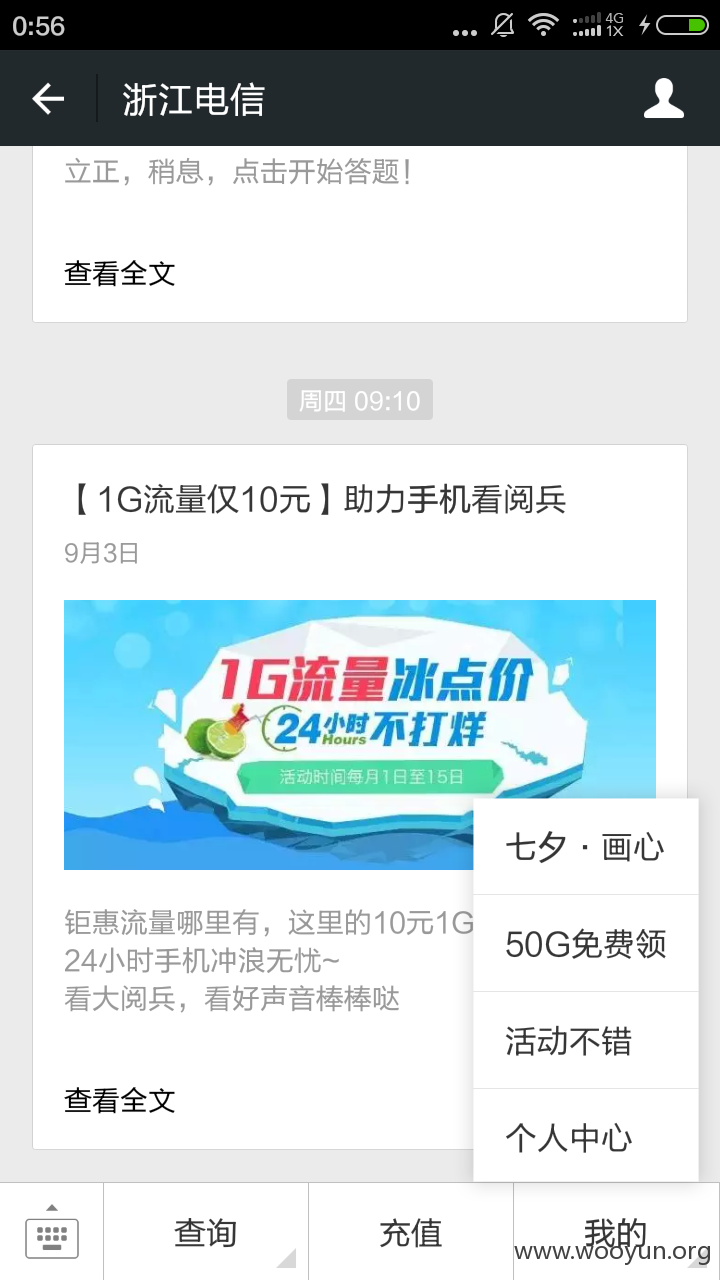The height and width of the screenshot is (1280, 720).
Task: Switch to keyboard input mode
Action: pos(52,1232)
